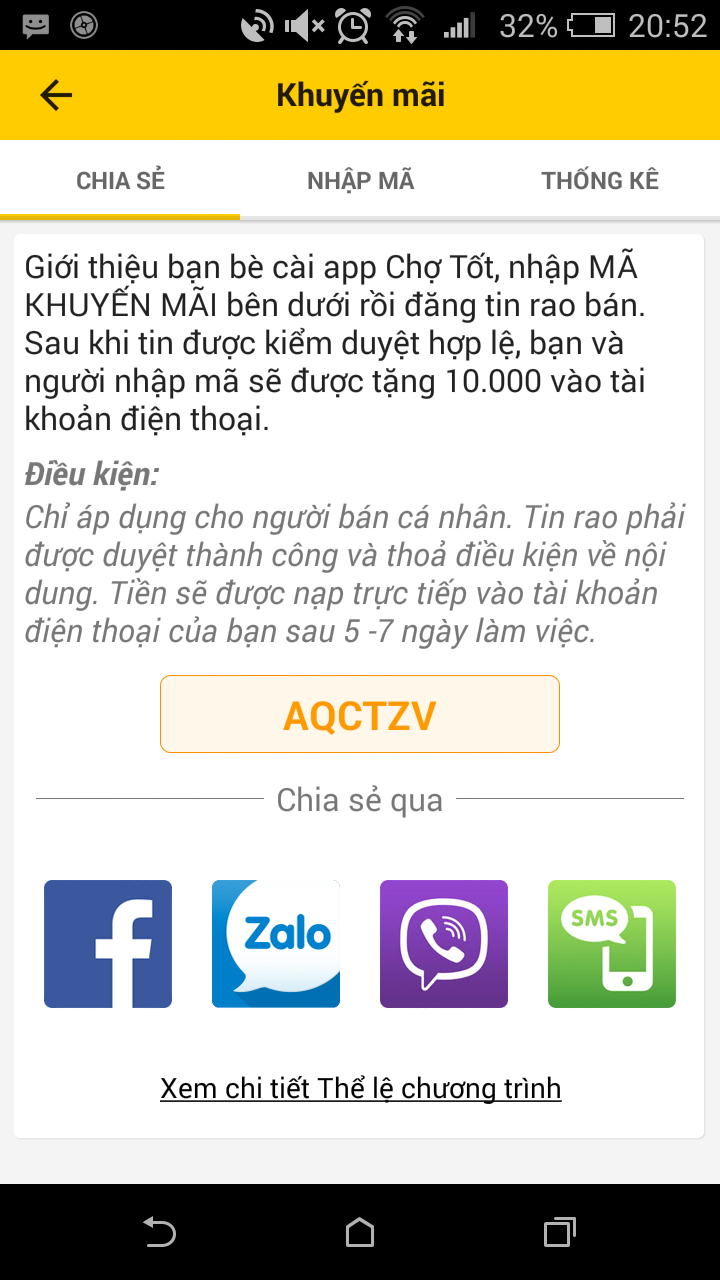Share the code via Zalo
The image size is (720, 1280).
(276, 944)
